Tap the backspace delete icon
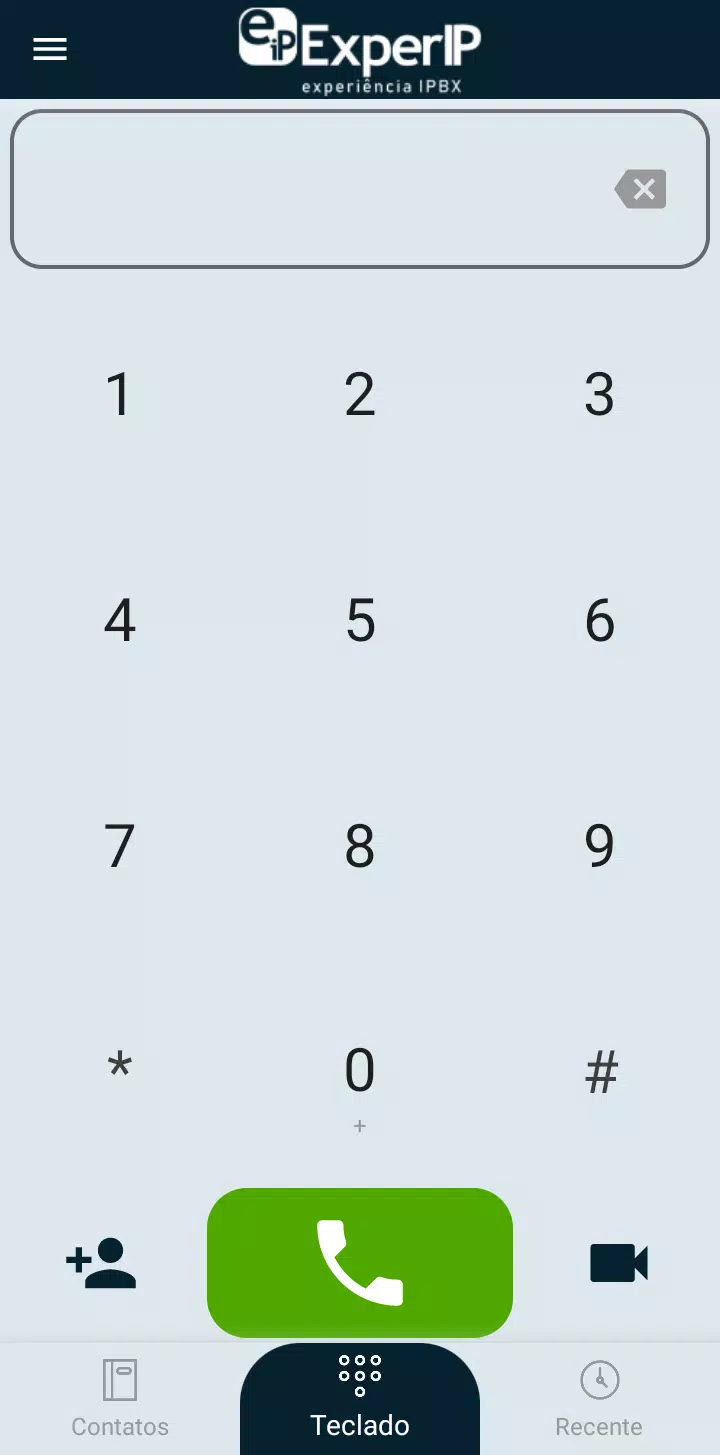 641,189
